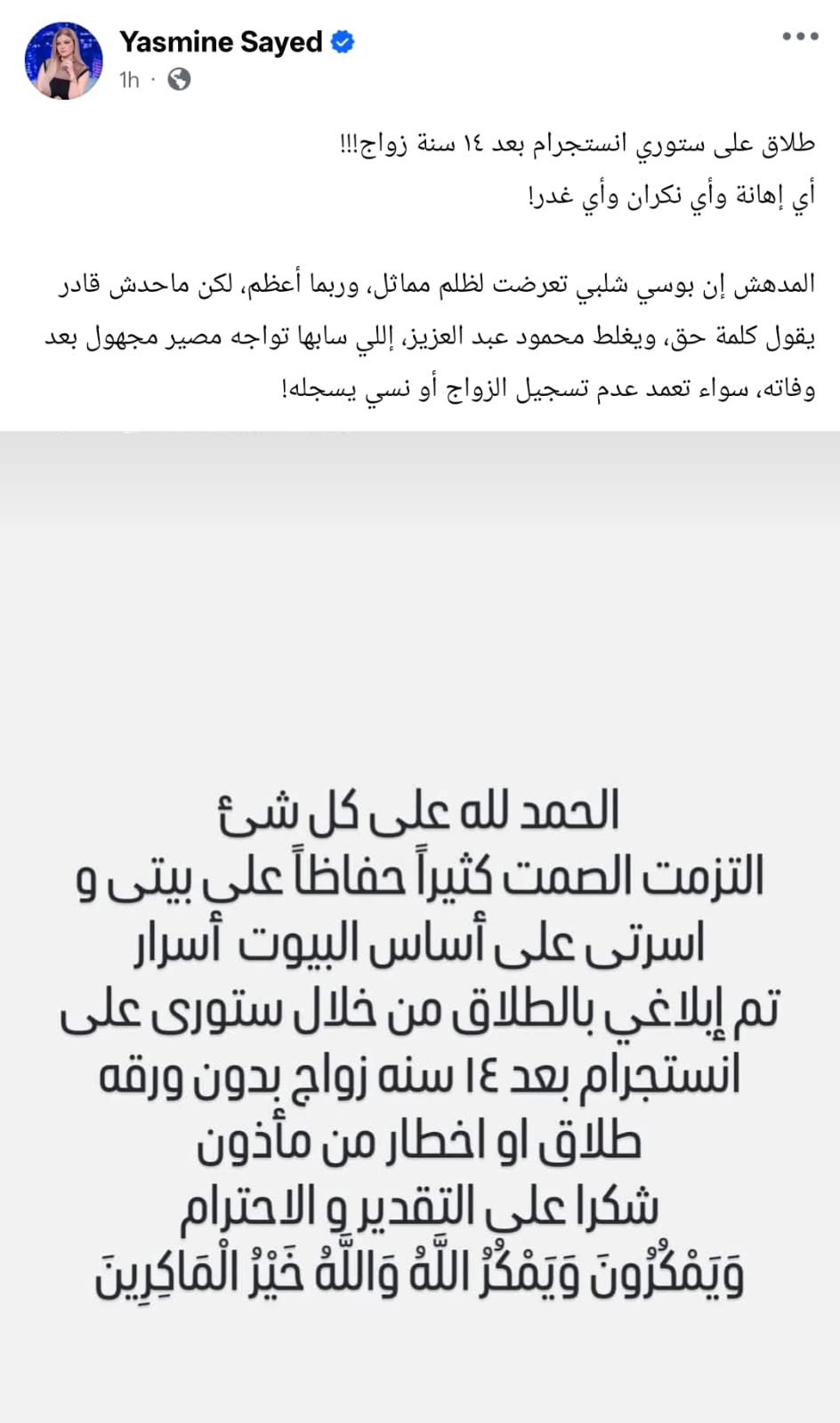The height and width of the screenshot is (1423, 840).
Task: Open Yasmine Sayed's profile picture
Action: coord(63,61)
